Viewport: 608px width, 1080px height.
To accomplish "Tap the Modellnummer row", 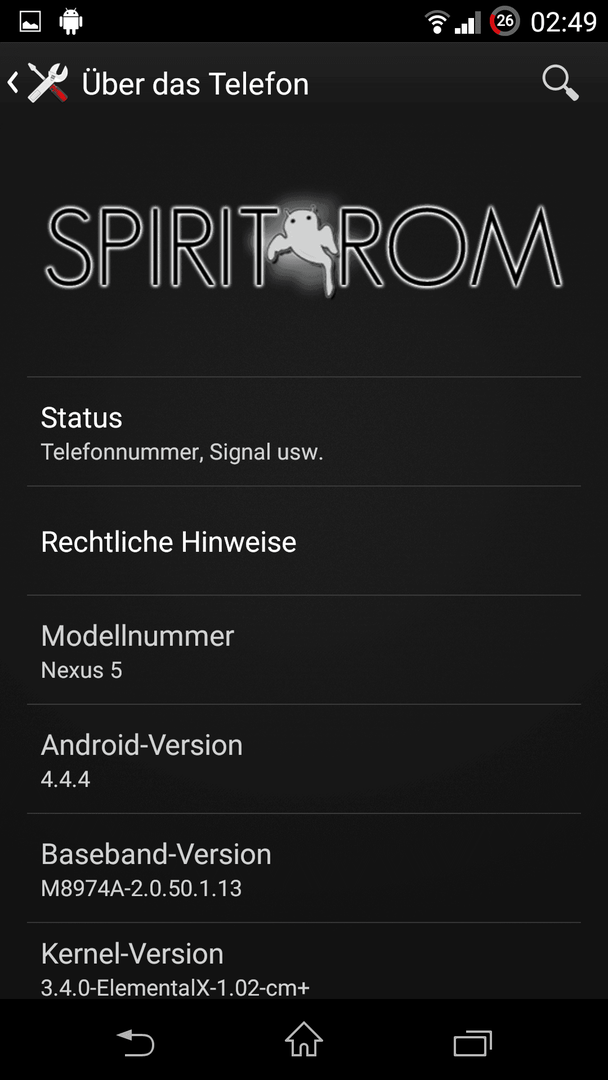I will point(304,650).
